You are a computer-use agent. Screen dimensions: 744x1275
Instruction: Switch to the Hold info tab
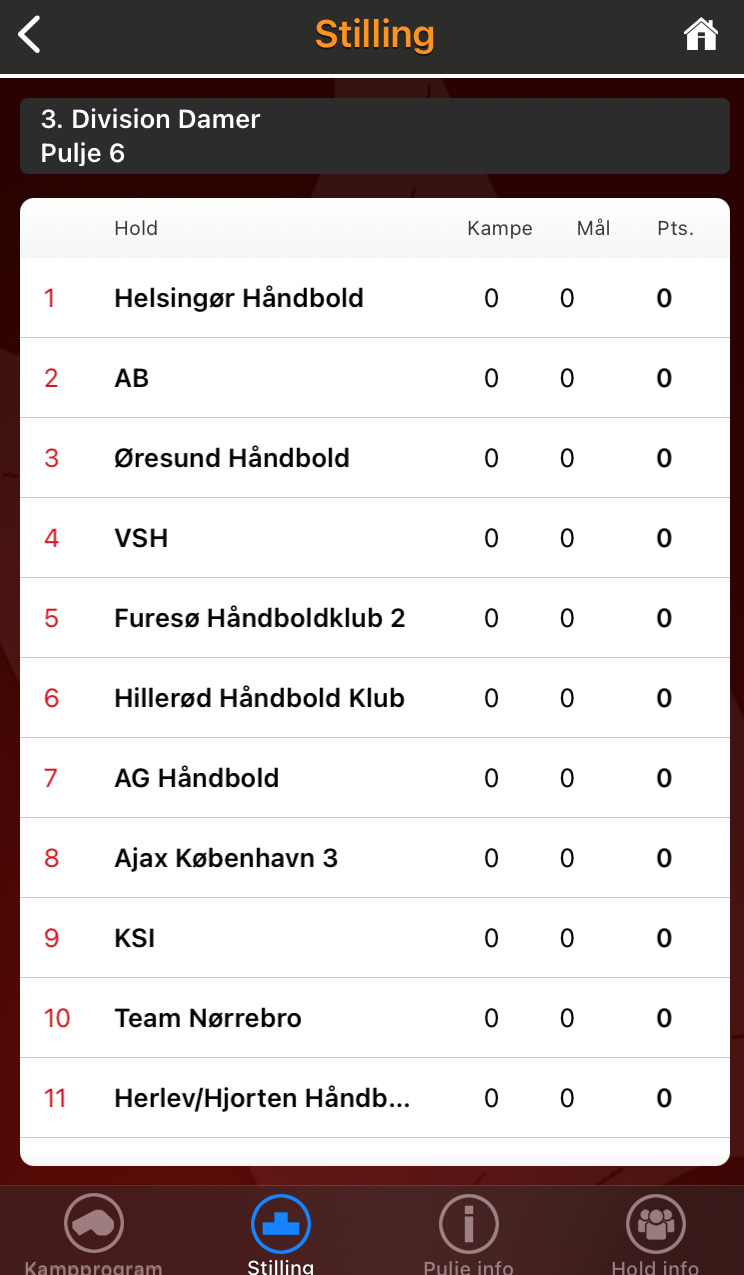click(655, 1233)
